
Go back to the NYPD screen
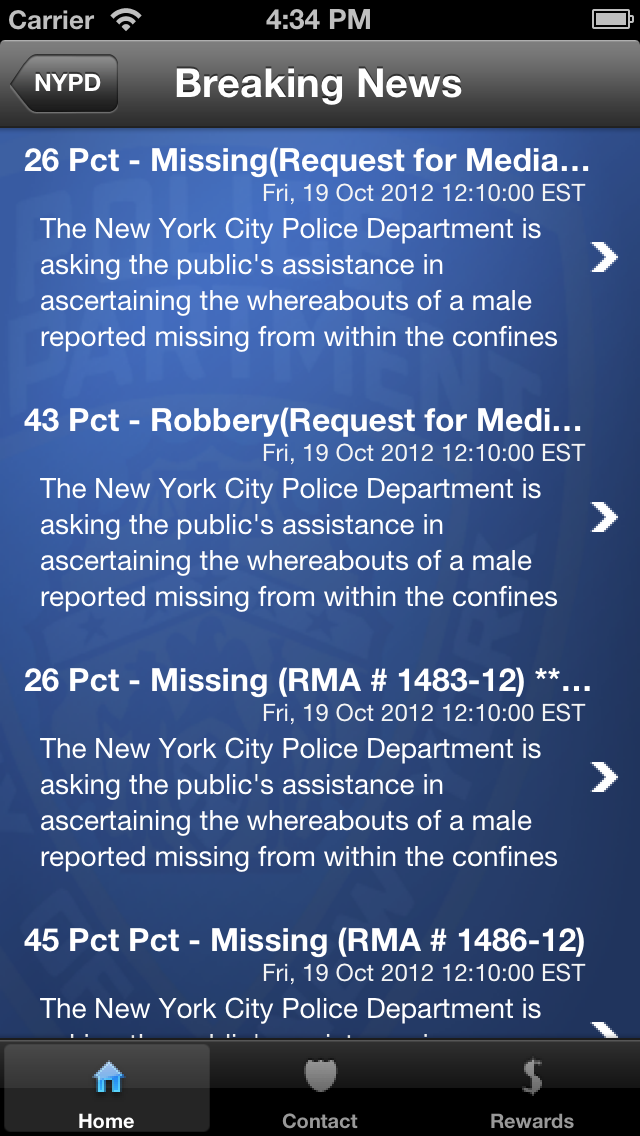pos(64,83)
